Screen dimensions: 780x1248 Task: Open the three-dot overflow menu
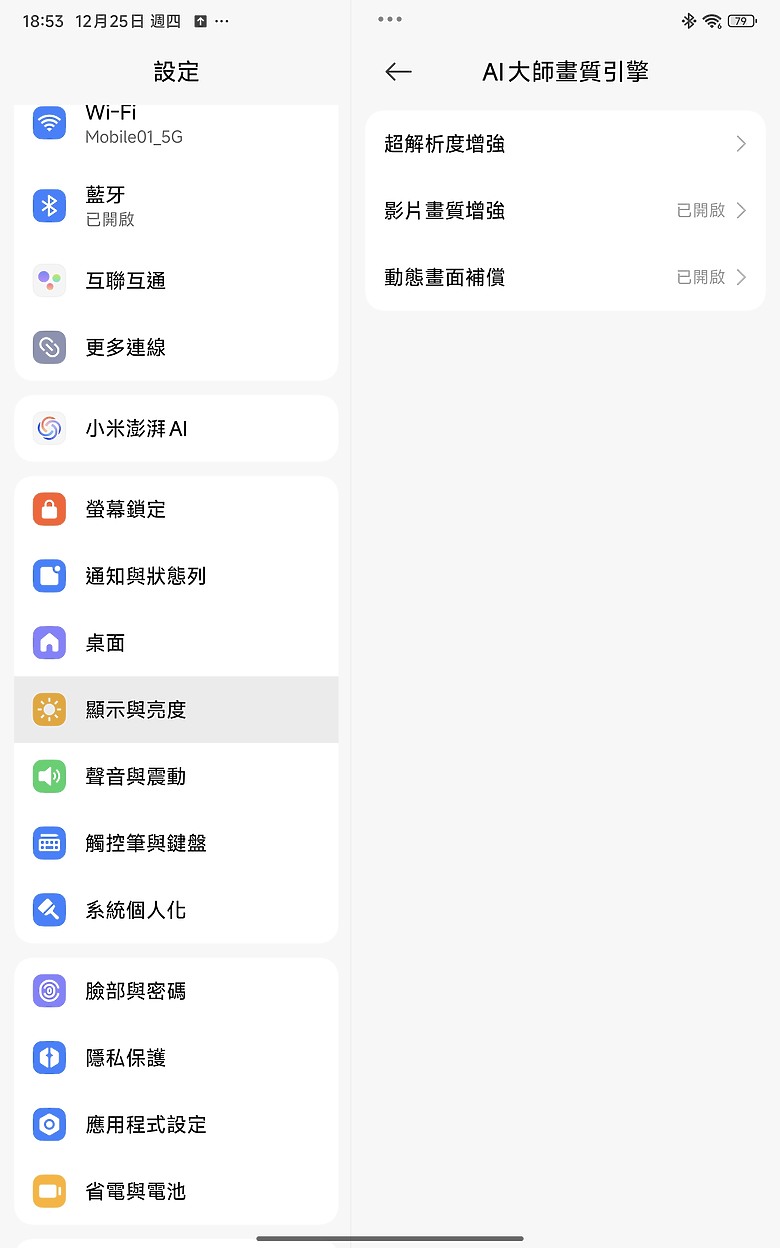point(390,18)
